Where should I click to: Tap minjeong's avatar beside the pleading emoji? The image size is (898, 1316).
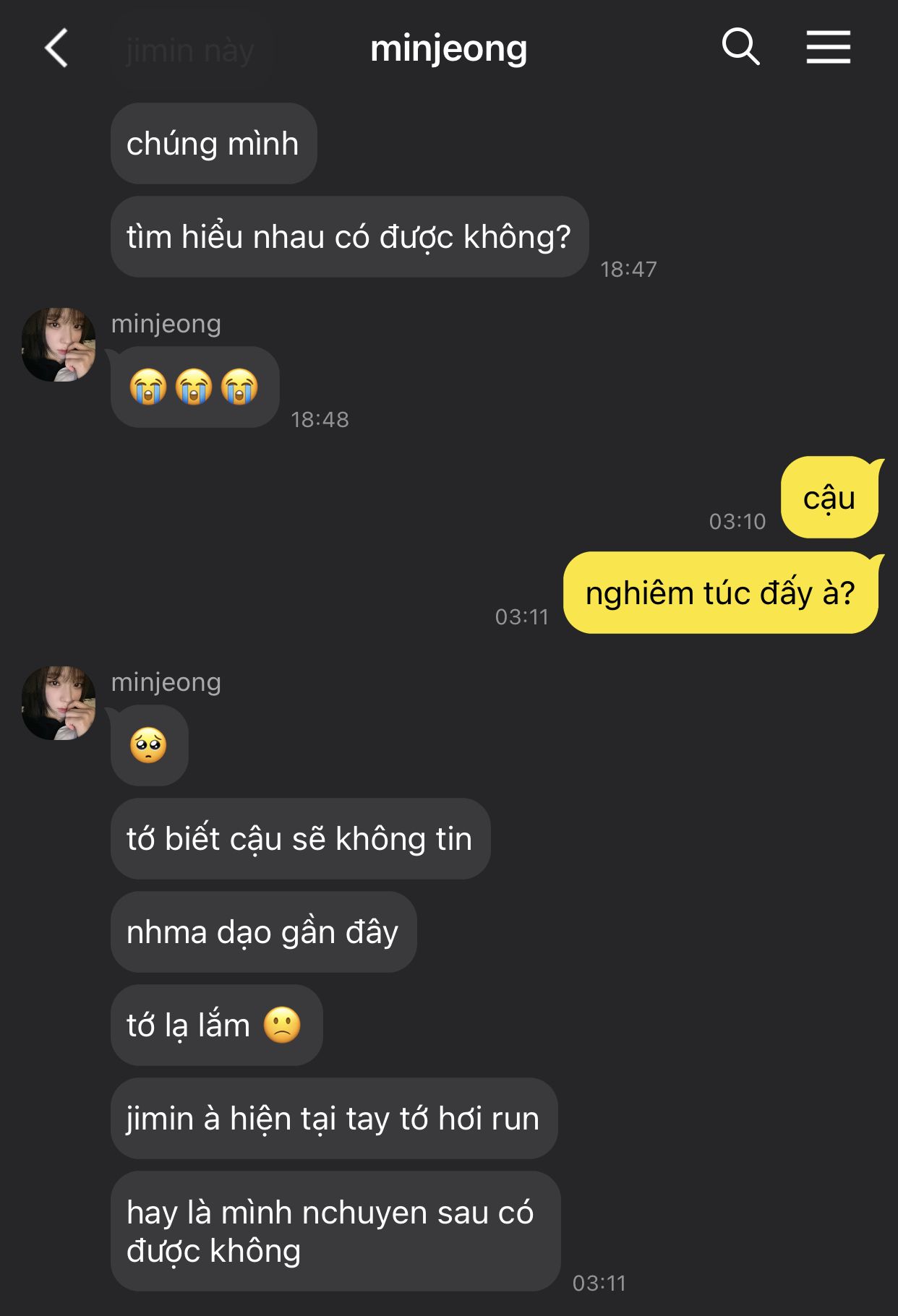[59, 703]
